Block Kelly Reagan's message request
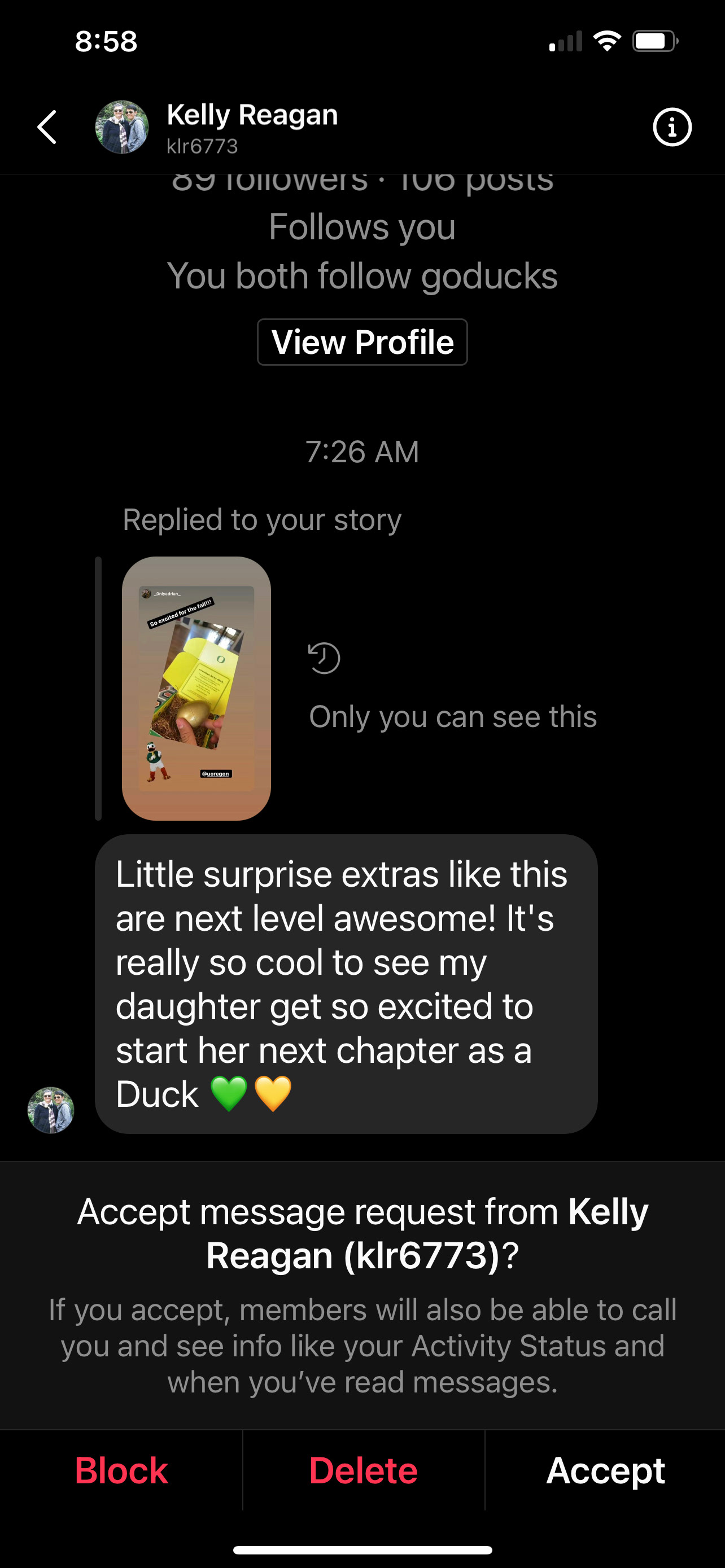 pyautogui.click(x=121, y=1470)
